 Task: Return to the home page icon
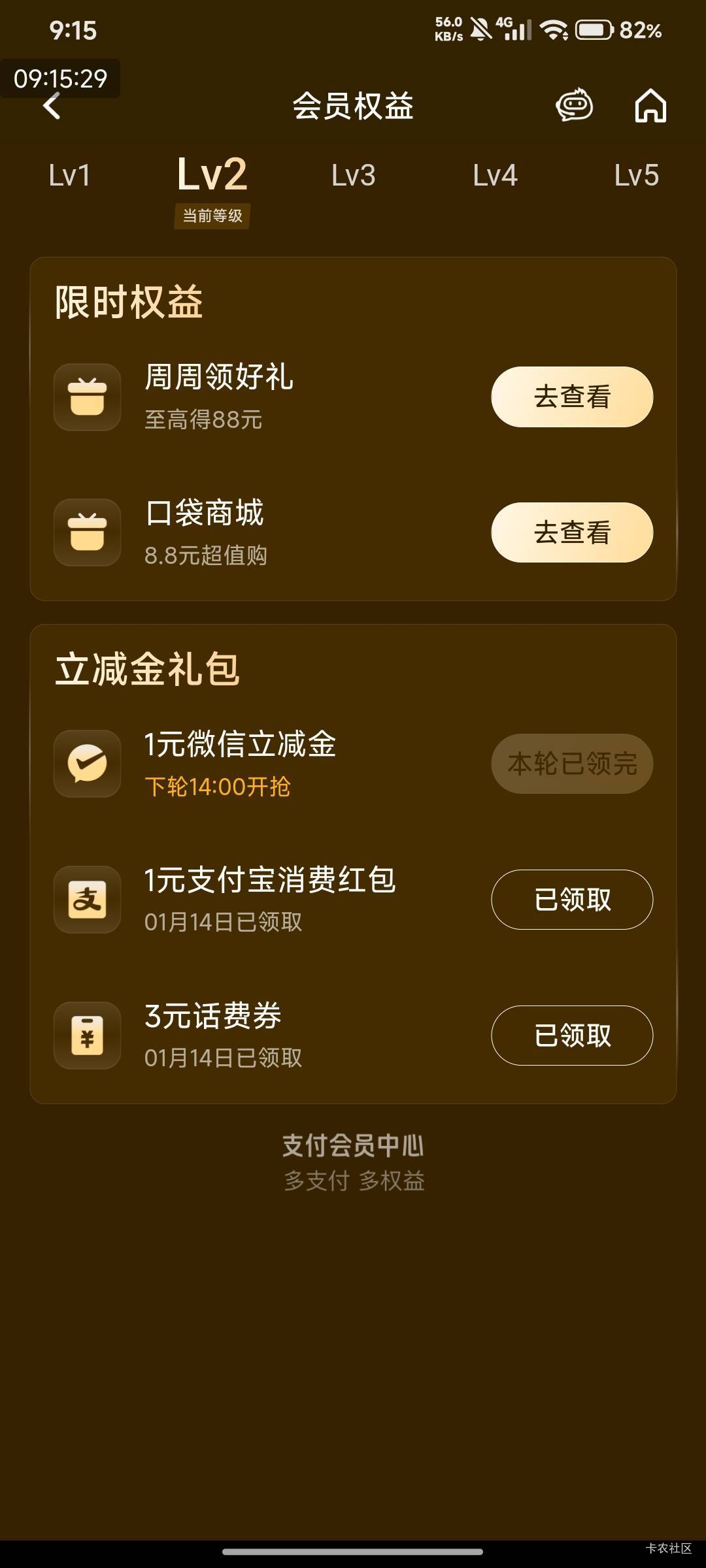pos(650,106)
